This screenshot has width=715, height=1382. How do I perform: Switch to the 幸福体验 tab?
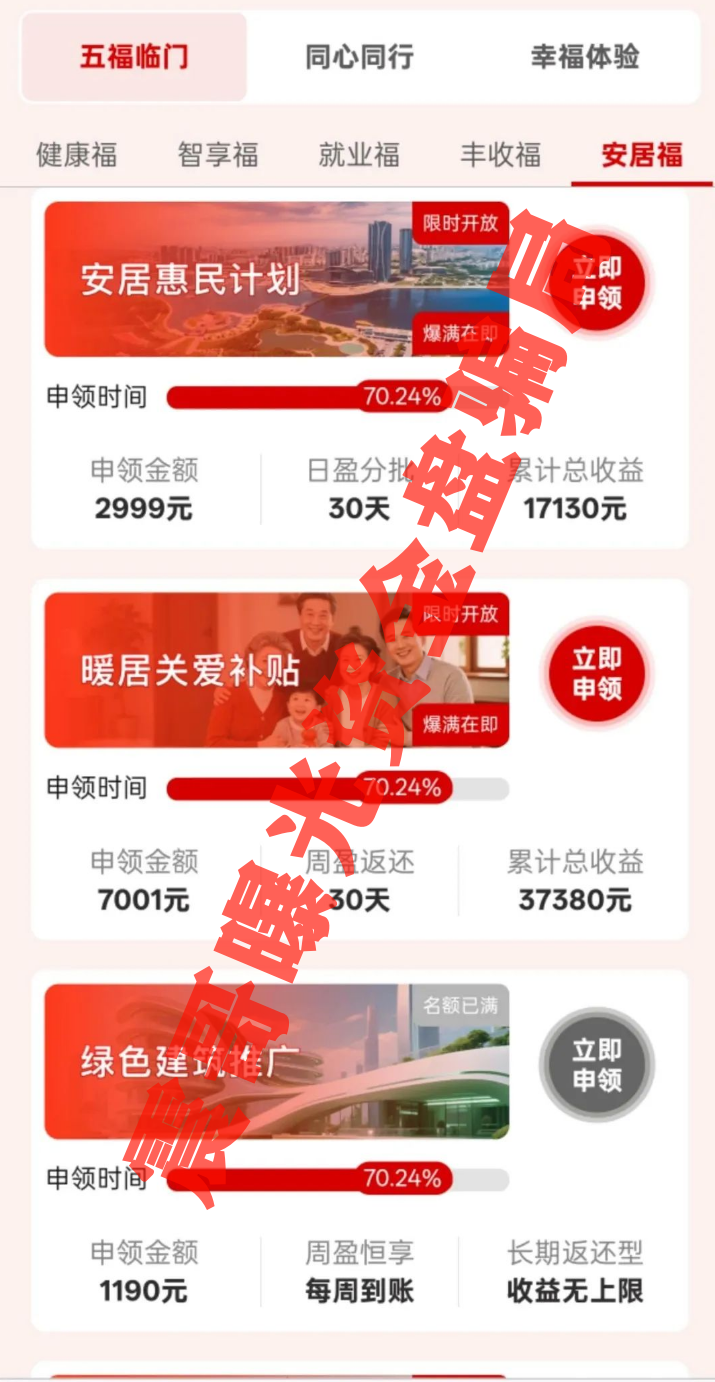(x=585, y=57)
